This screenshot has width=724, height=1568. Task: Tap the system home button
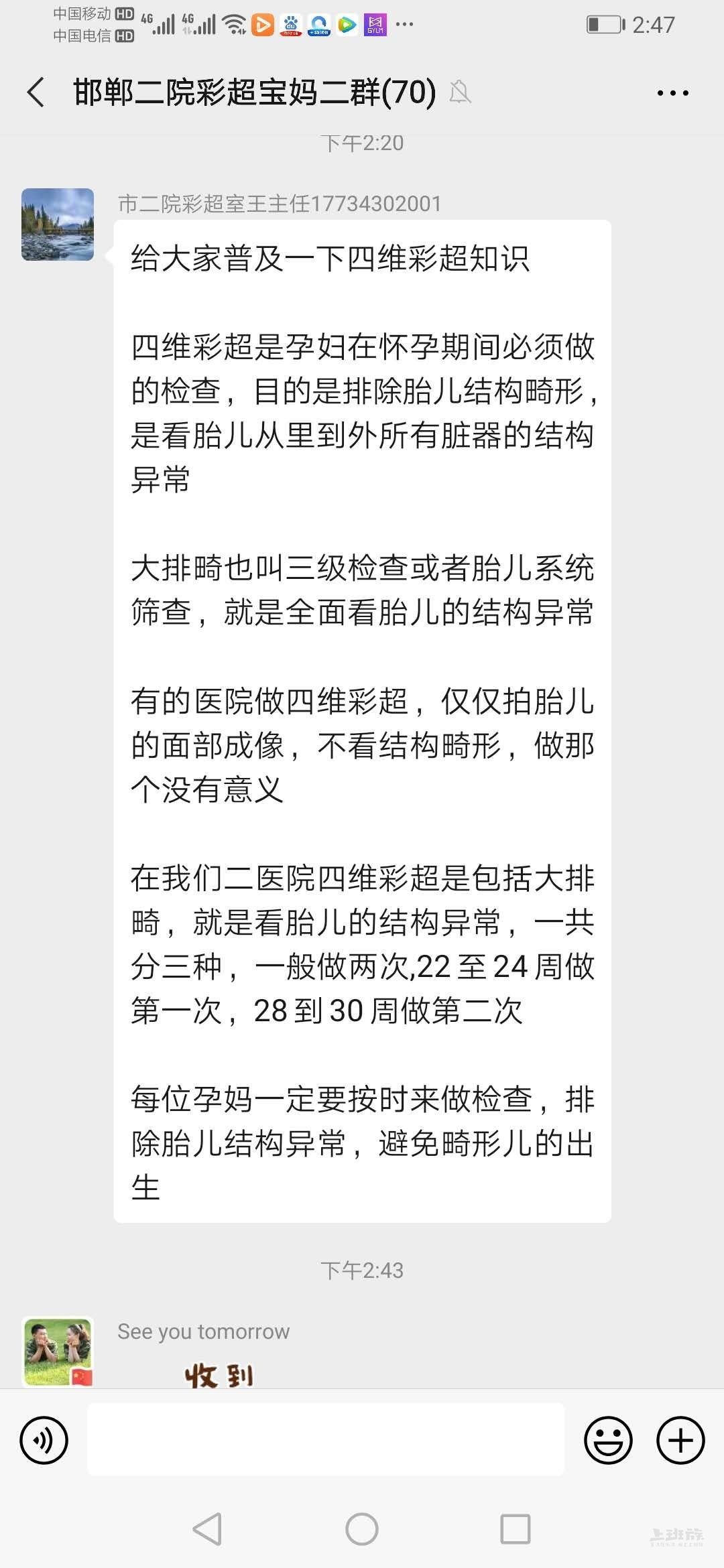point(362,1529)
